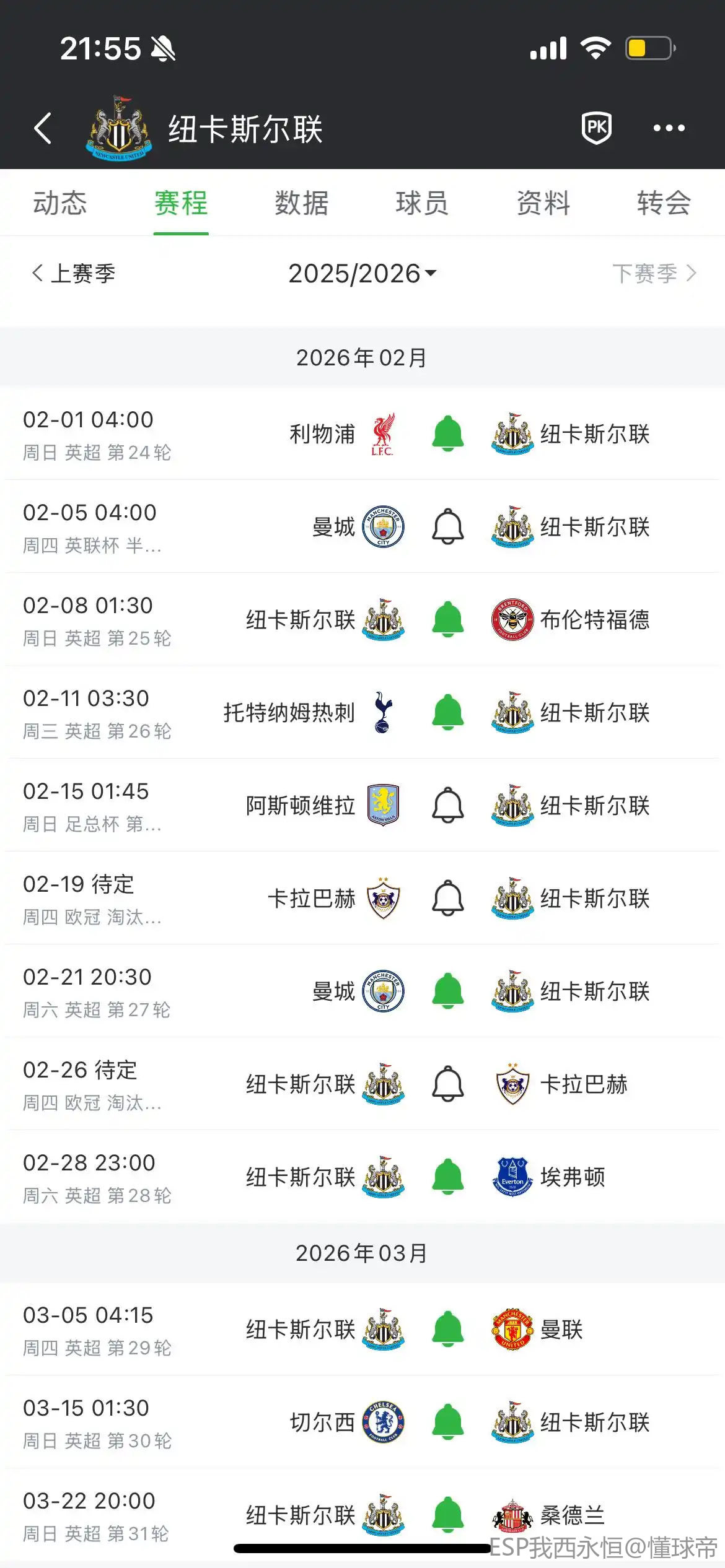Screen dimensions: 725x1568
Task: Turn off reminder for 切尔西 match
Action: 447,1422
